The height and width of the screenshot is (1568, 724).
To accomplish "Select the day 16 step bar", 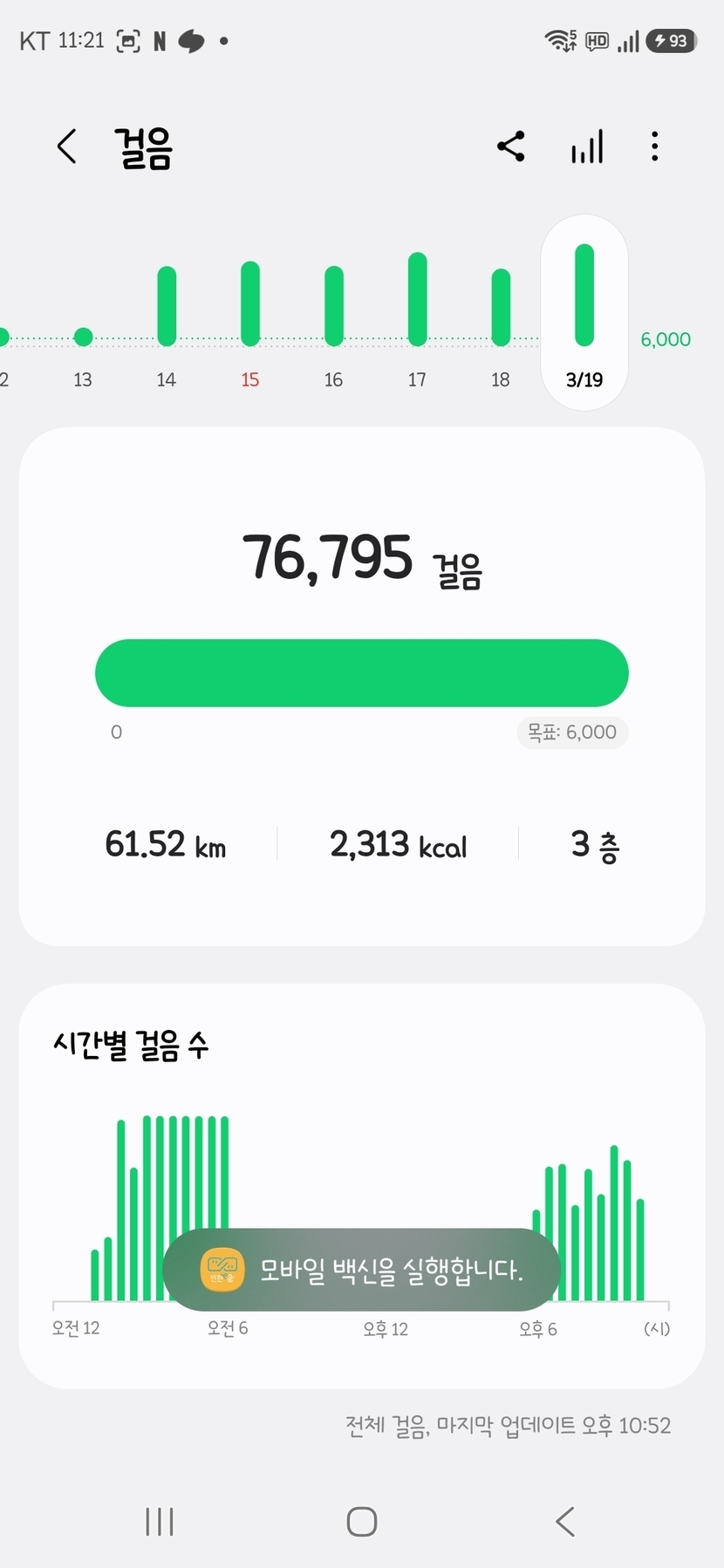I will [334, 305].
